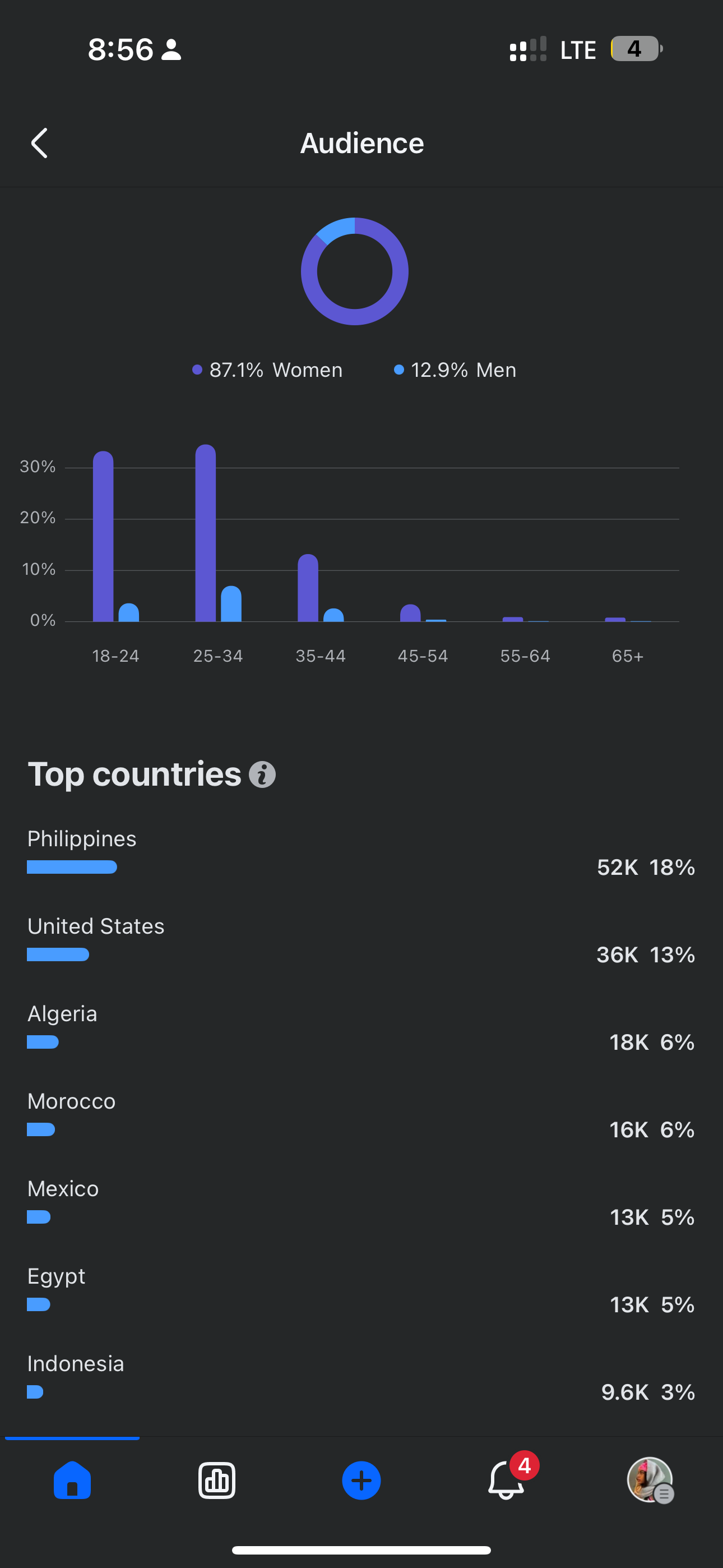Open the Top countries info icon
Screen dimensions: 723x1568
tap(262, 775)
